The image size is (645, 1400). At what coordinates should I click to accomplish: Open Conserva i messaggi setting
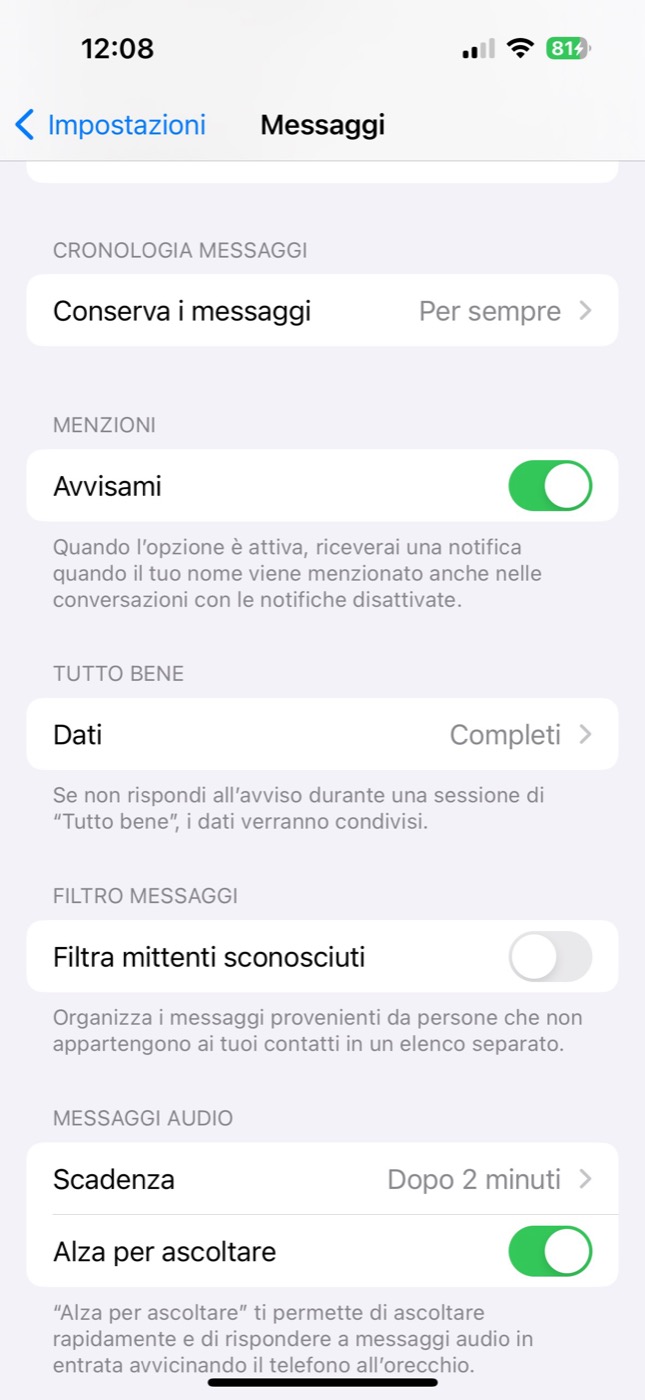pyautogui.click(x=322, y=311)
